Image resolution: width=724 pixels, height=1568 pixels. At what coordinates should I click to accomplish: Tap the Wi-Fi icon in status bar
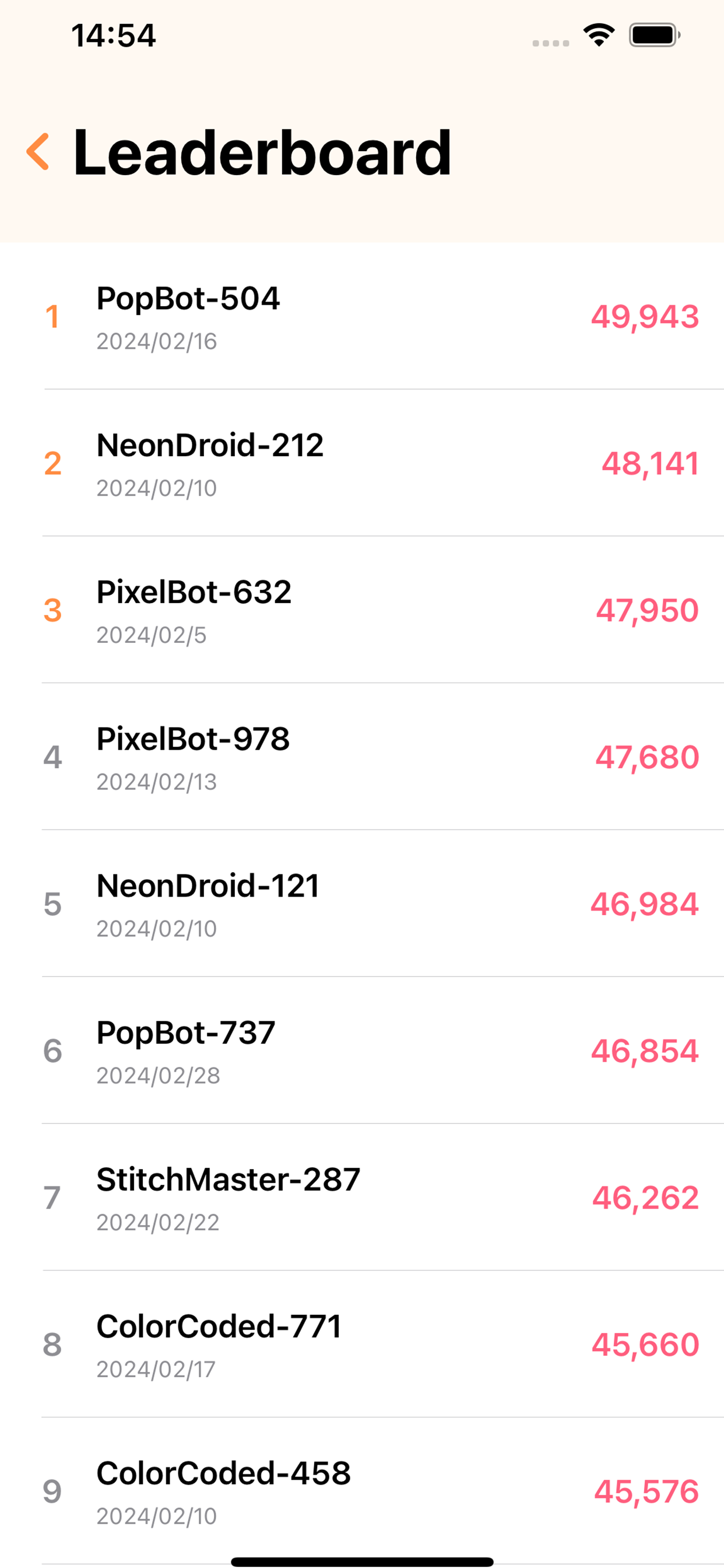tap(598, 34)
